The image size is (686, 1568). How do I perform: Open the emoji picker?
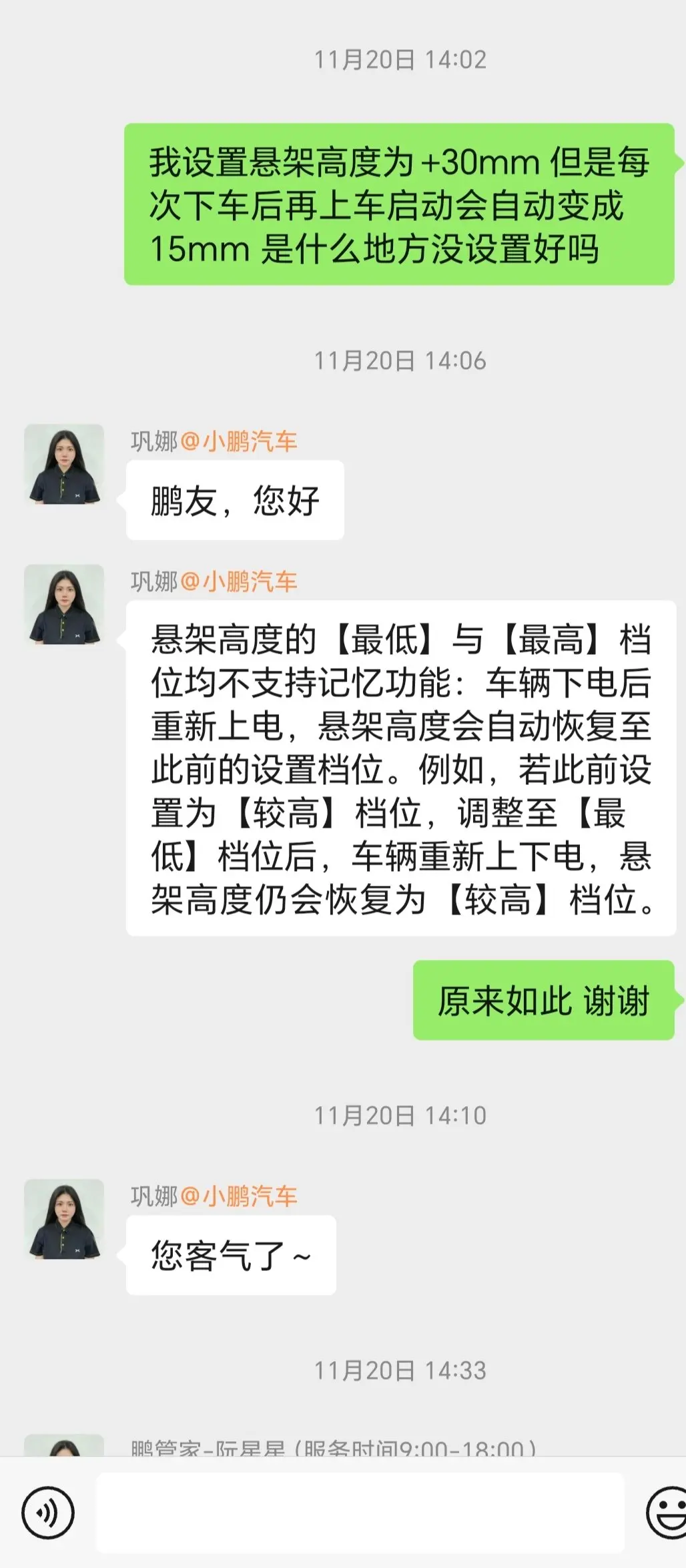(667, 1513)
